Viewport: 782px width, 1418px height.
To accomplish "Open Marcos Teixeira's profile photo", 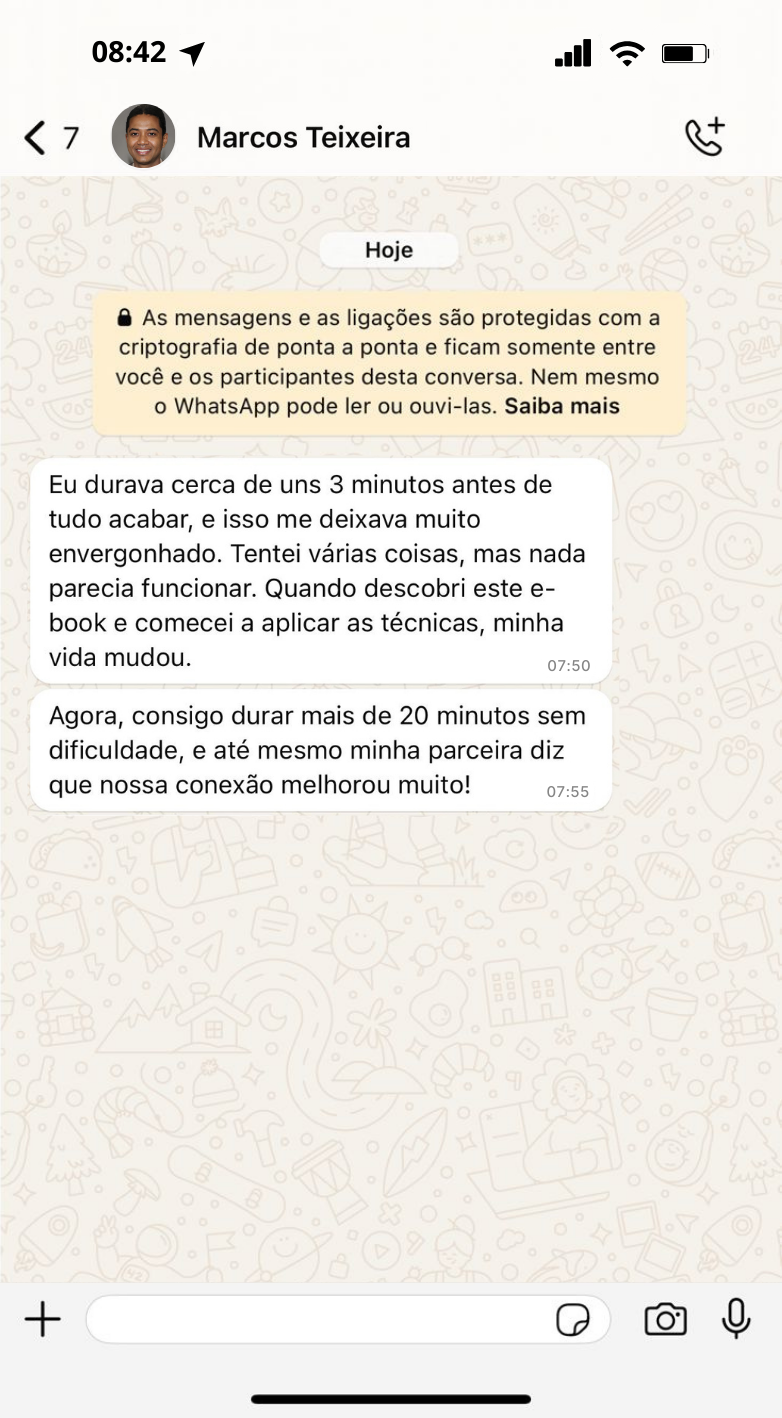I will tap(143, 136).
